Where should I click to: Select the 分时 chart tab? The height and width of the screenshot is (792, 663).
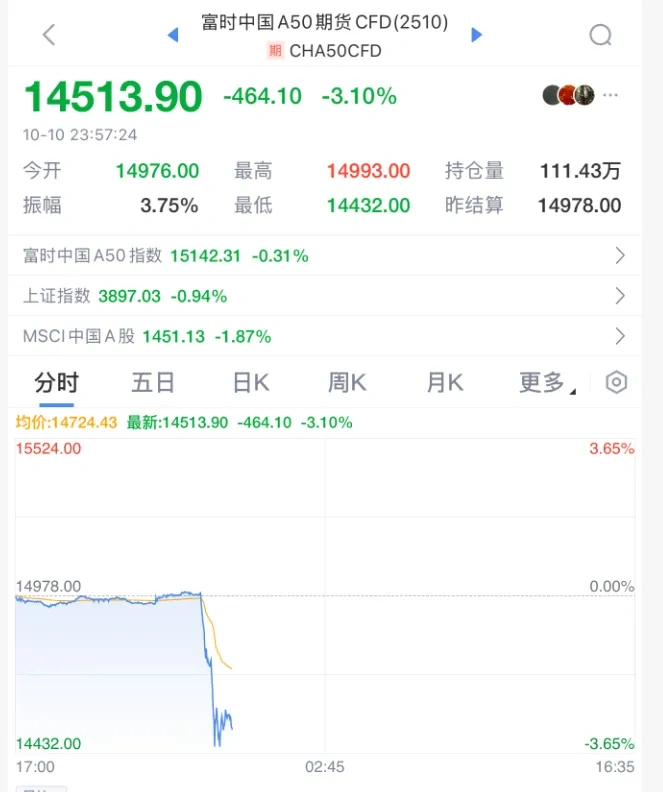click(56, 382)
